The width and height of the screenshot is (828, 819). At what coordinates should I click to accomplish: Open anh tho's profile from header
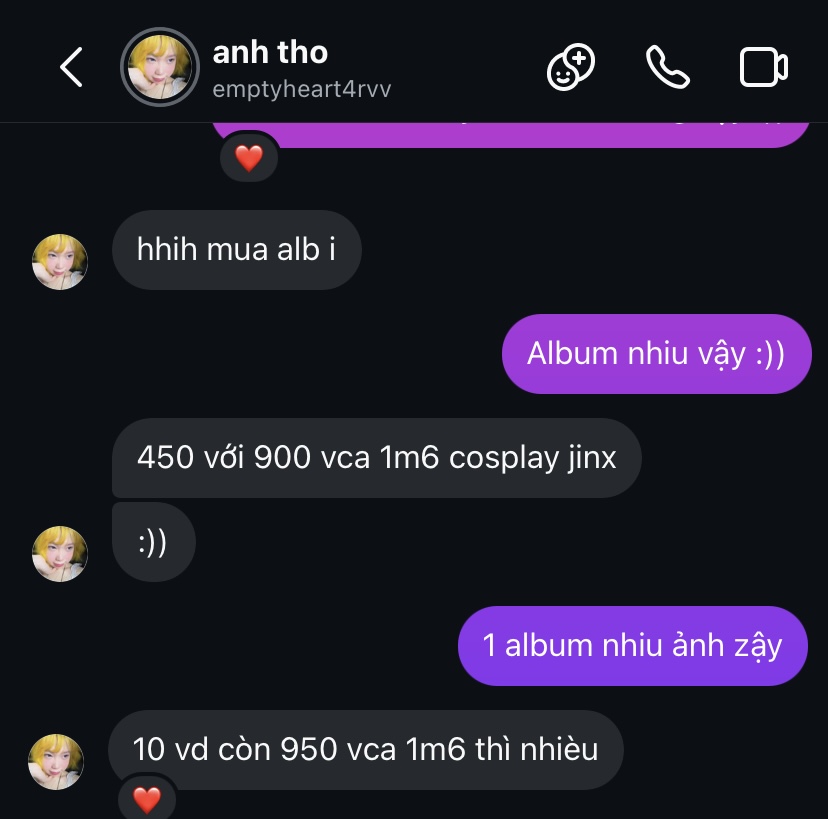click(158, 68)
